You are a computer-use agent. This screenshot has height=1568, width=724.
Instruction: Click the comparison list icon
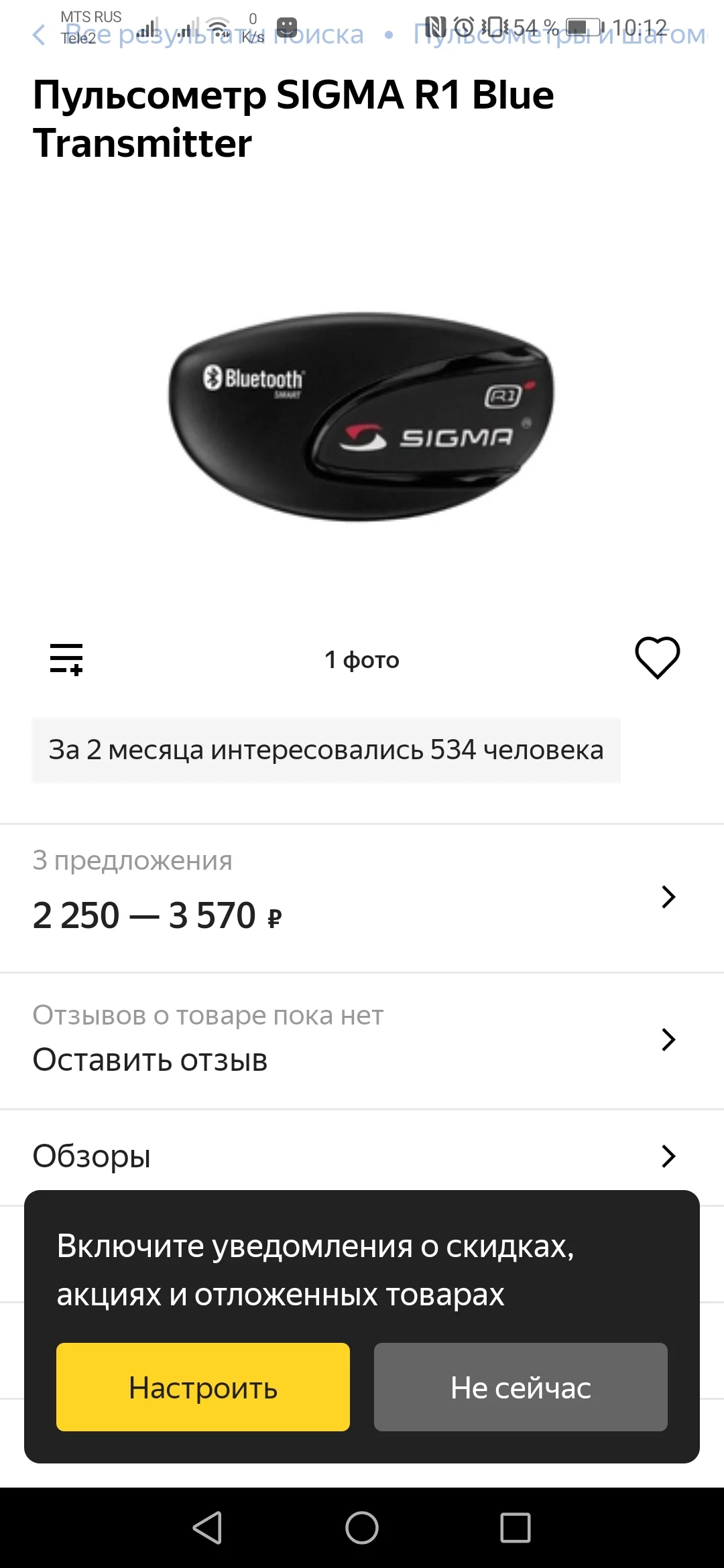pyautogui.click(x=67, y=660)
